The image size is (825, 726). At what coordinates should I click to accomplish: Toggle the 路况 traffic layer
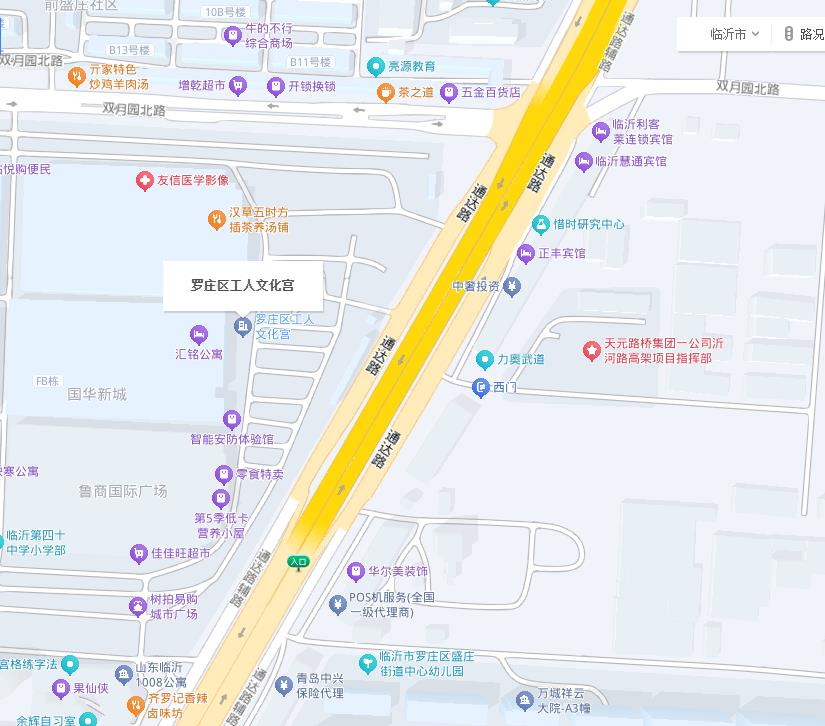click(x=804, y=34)
